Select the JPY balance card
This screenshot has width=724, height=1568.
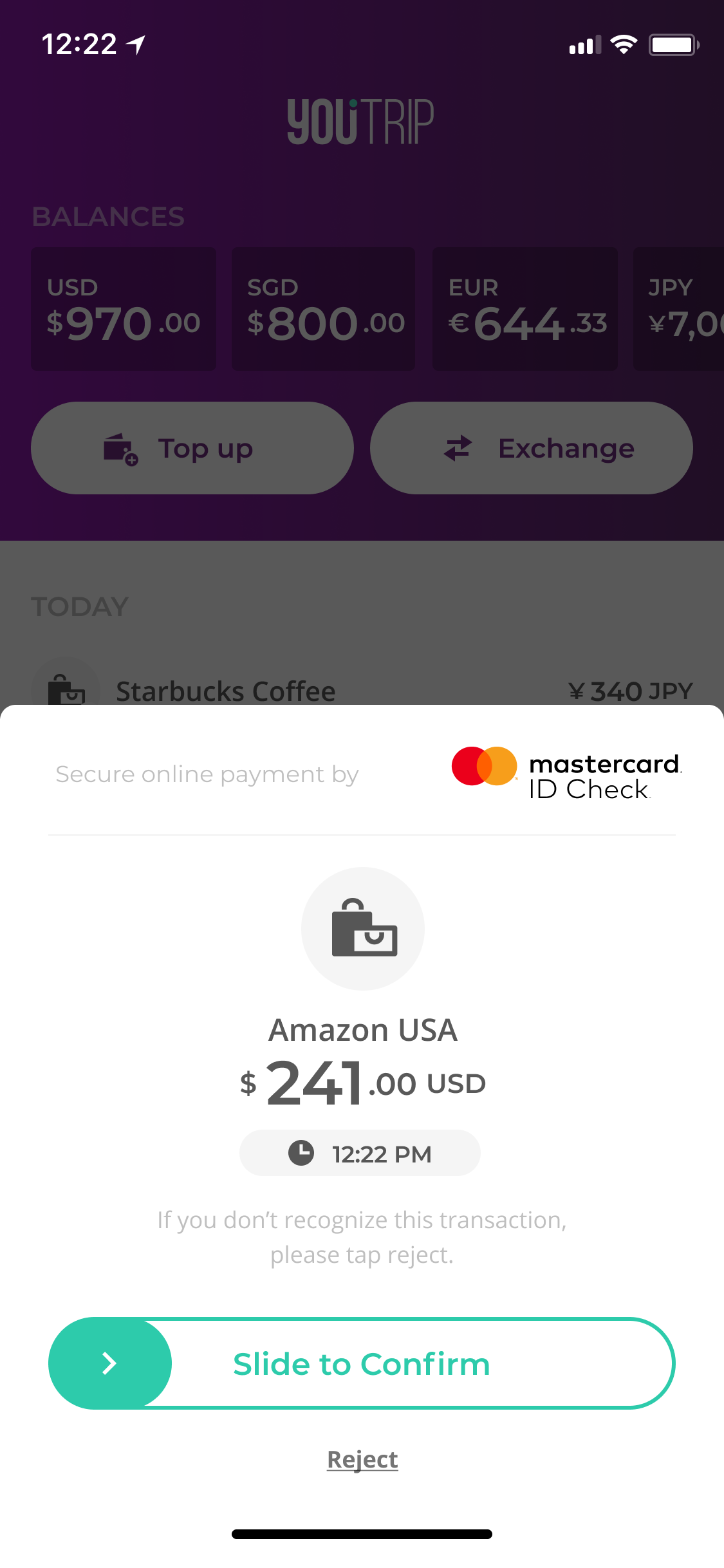679,309
